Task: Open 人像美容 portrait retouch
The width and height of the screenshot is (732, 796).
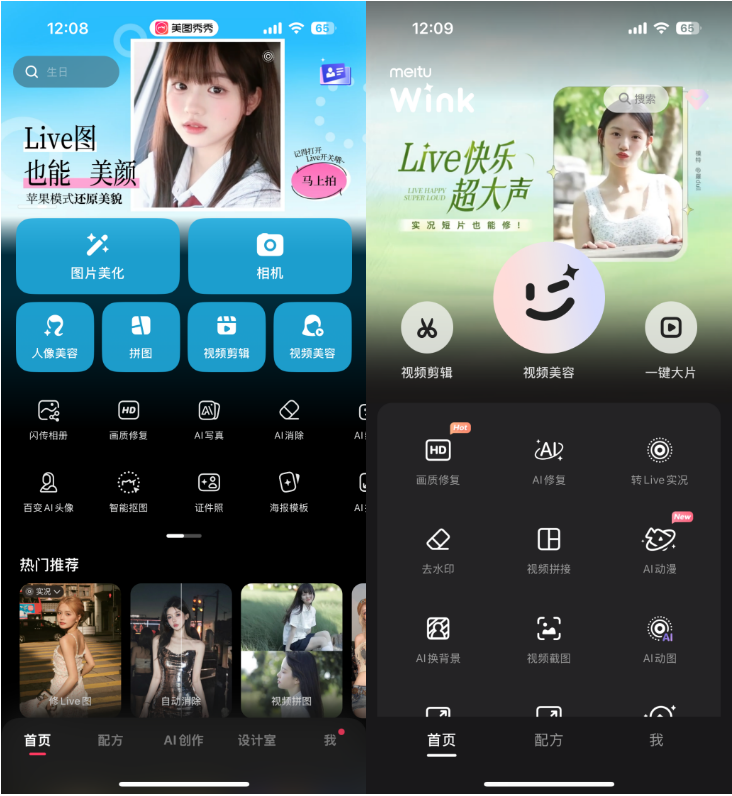Action: 55,336
